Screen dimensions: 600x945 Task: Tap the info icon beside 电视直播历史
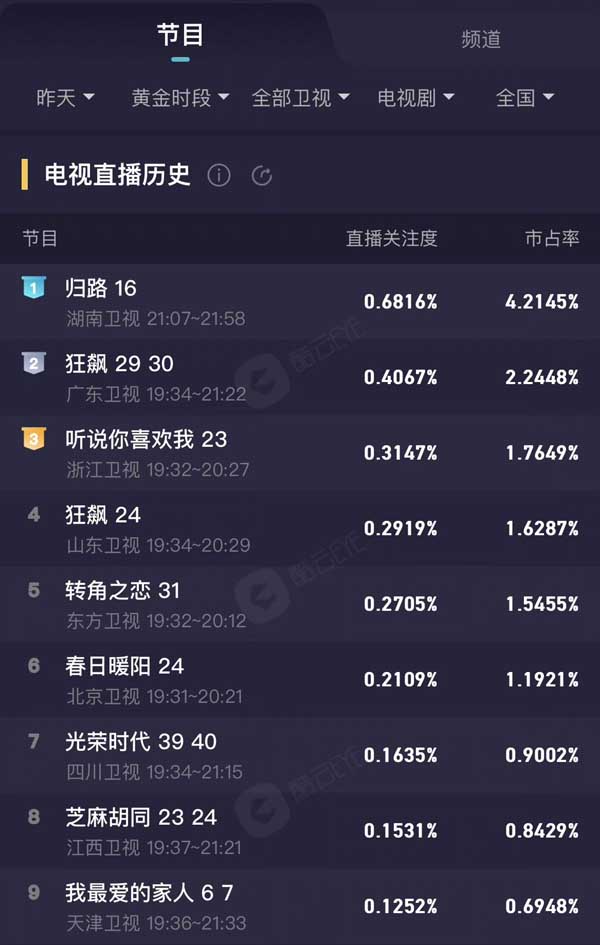[x=219, y=175]
